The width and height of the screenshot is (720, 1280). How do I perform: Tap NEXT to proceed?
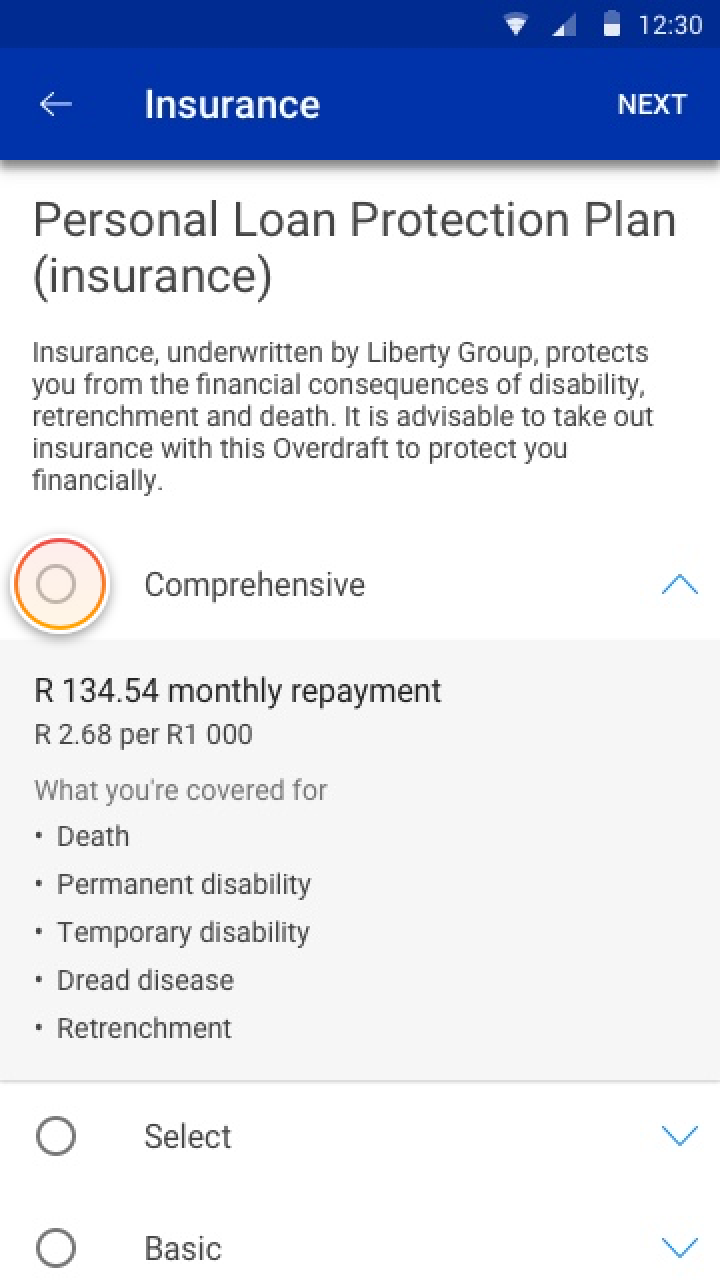point(652,104)
